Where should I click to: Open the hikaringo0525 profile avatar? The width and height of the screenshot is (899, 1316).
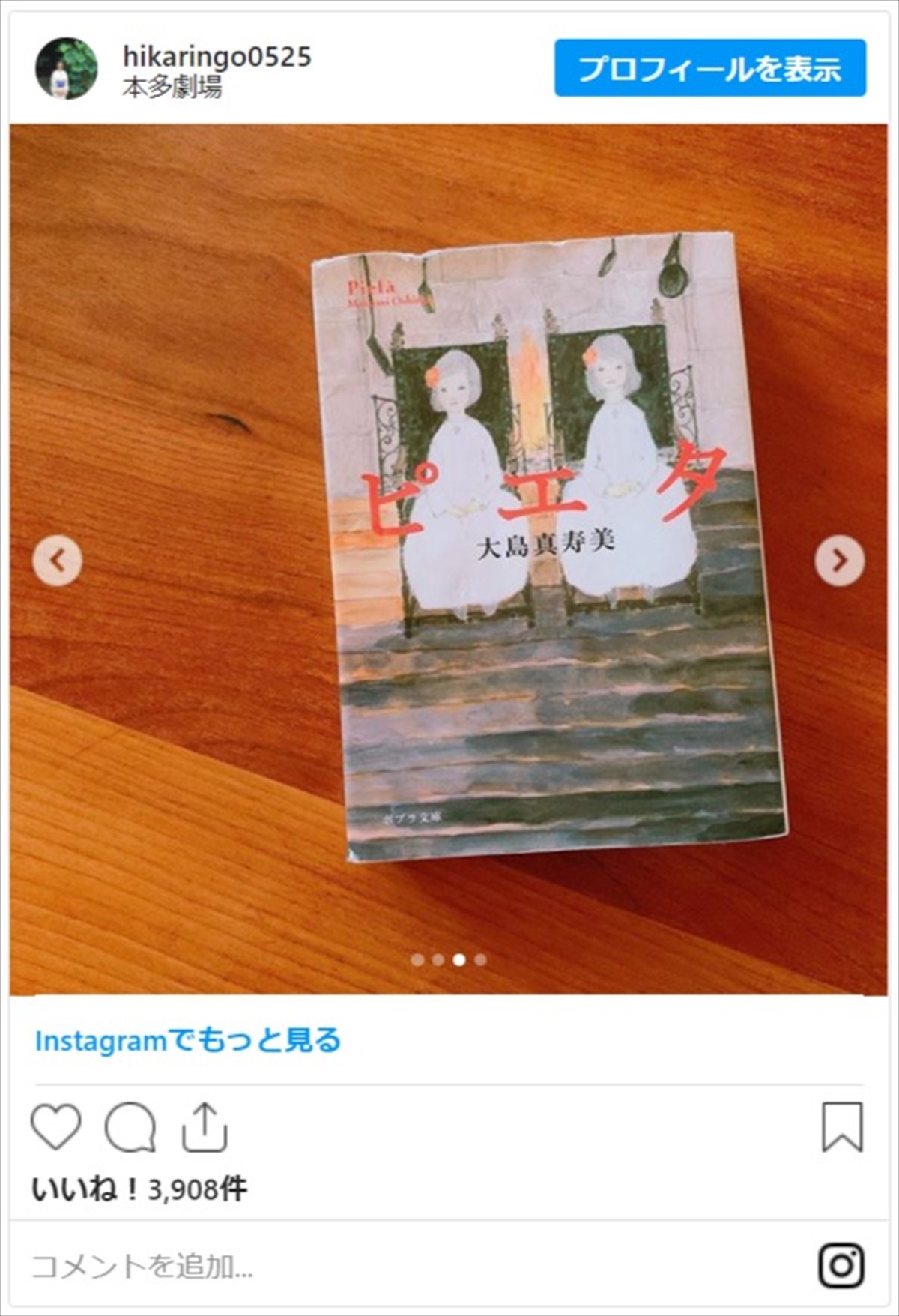[67, 68]
